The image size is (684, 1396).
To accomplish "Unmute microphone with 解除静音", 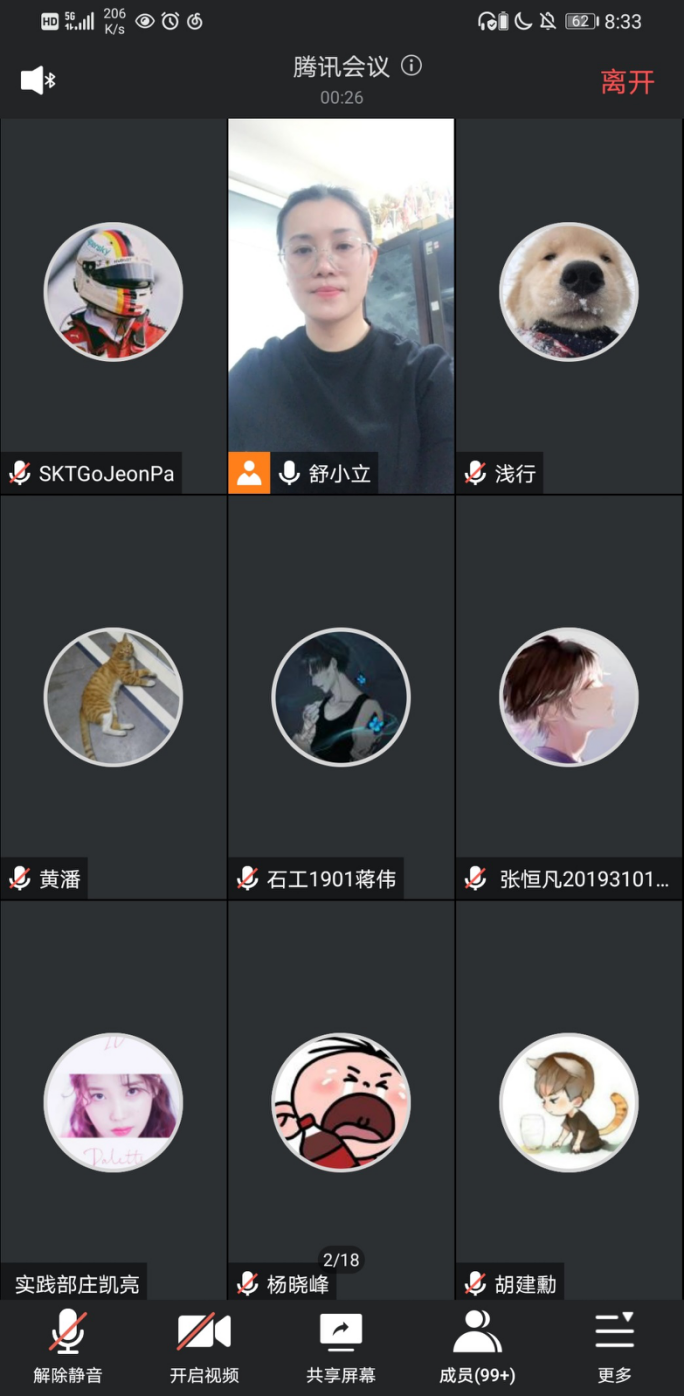I will coord(68,1346).
